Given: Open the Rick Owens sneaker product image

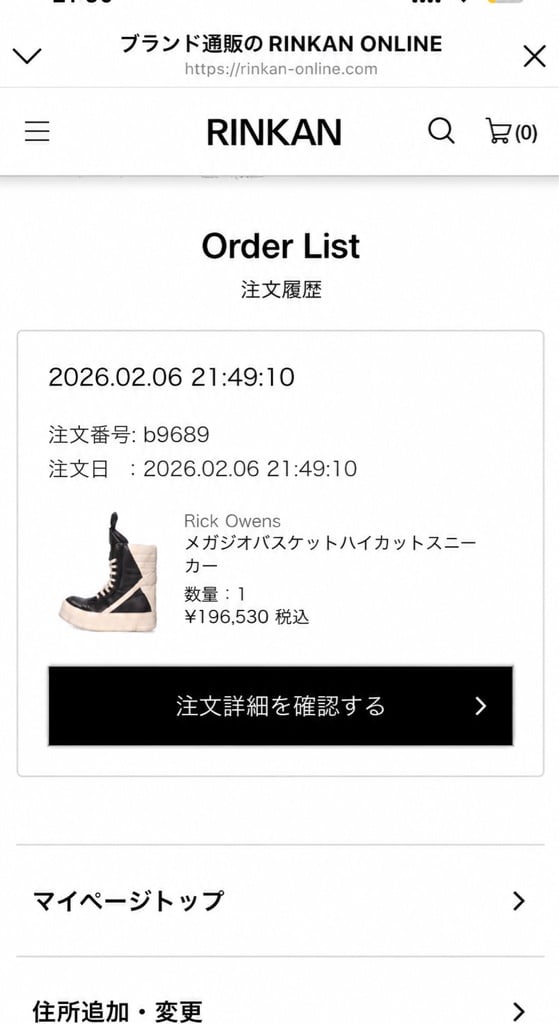Looking at the screenshot, I should (x=109, y=572).
